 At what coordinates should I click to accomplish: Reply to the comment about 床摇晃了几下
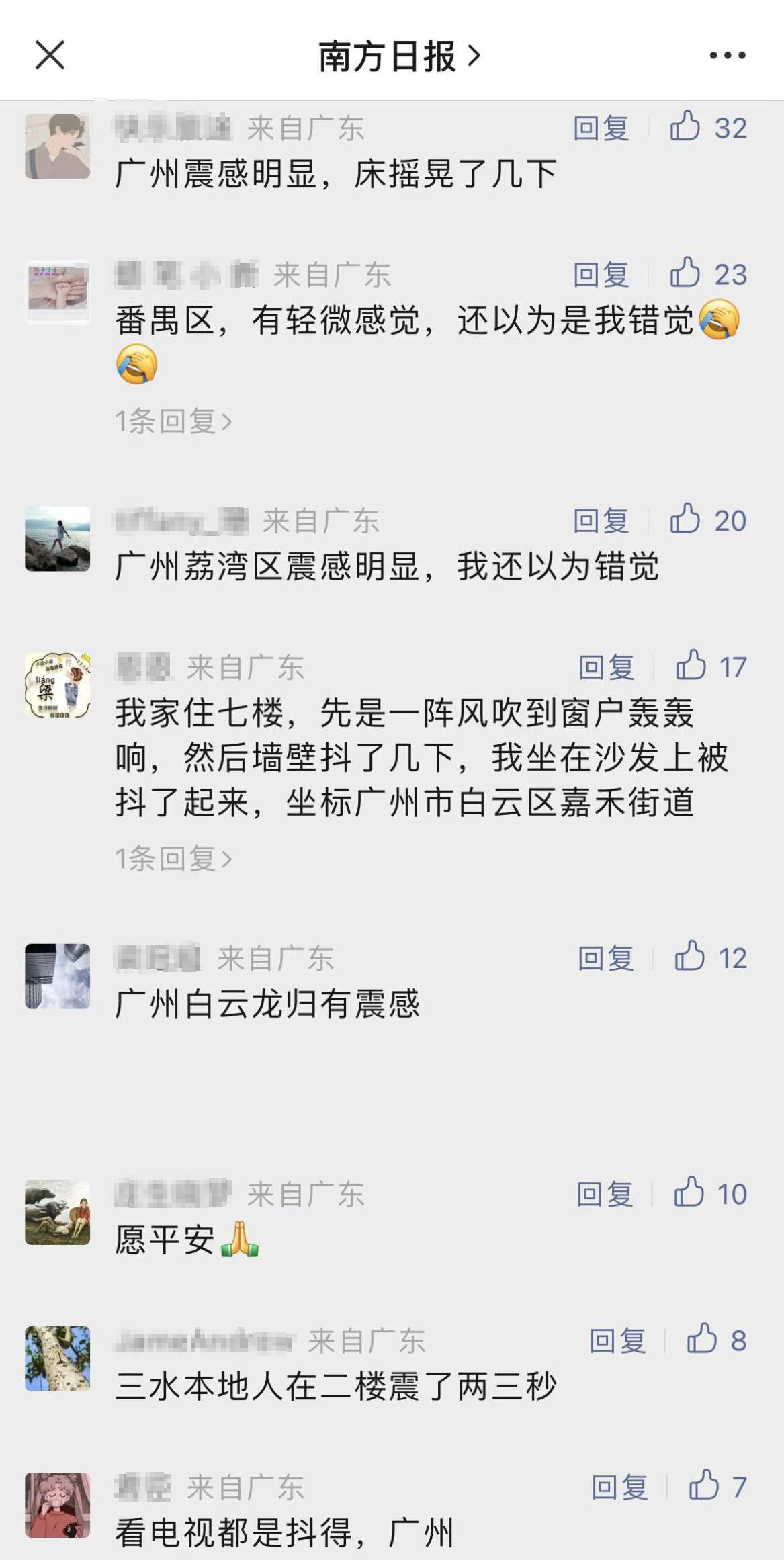[601, 128]
